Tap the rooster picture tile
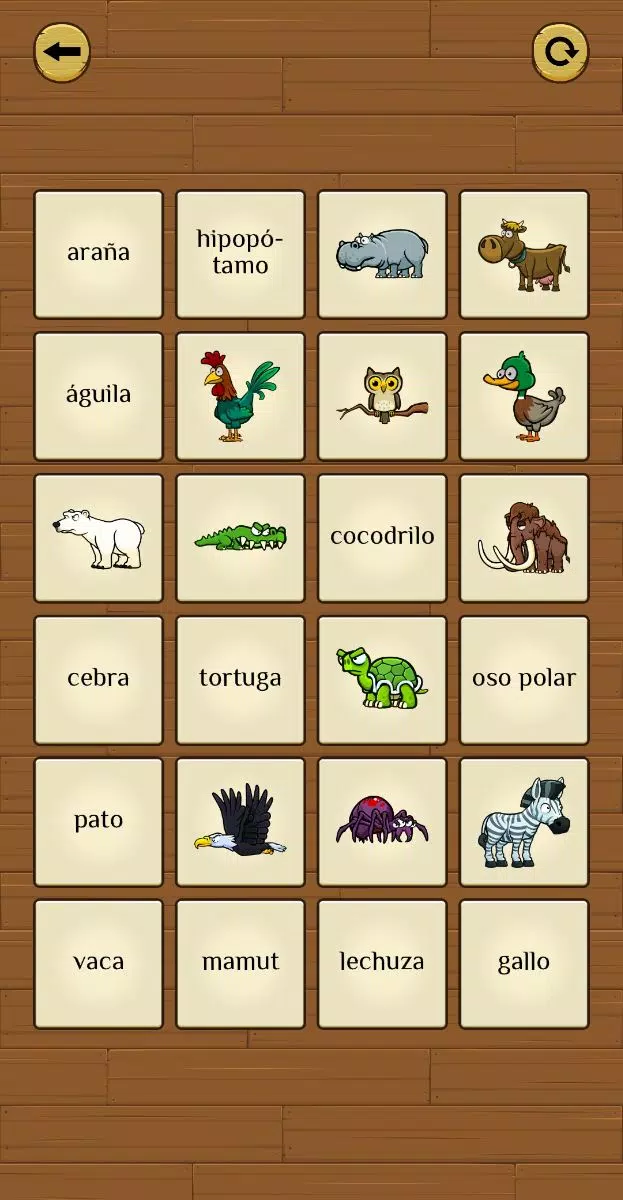The height and width of the screenshot is (1200, 623). coord(240,396)
